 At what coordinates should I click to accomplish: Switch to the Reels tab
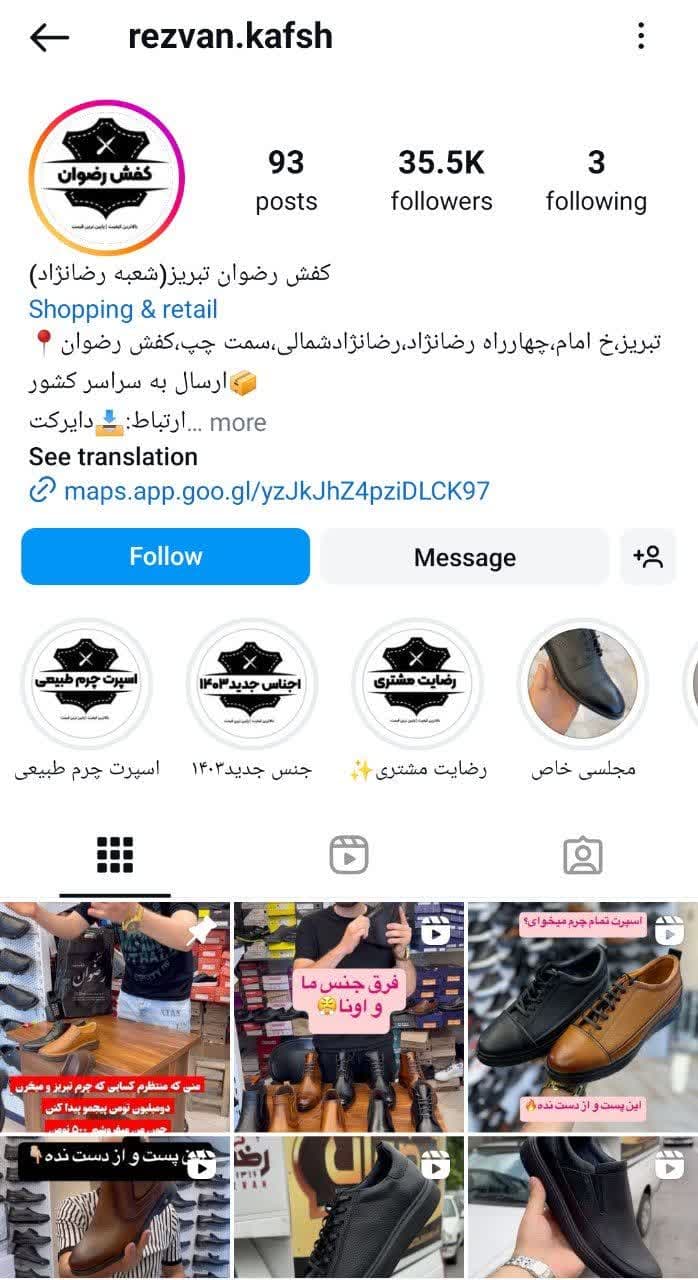[x=349, y=855]
